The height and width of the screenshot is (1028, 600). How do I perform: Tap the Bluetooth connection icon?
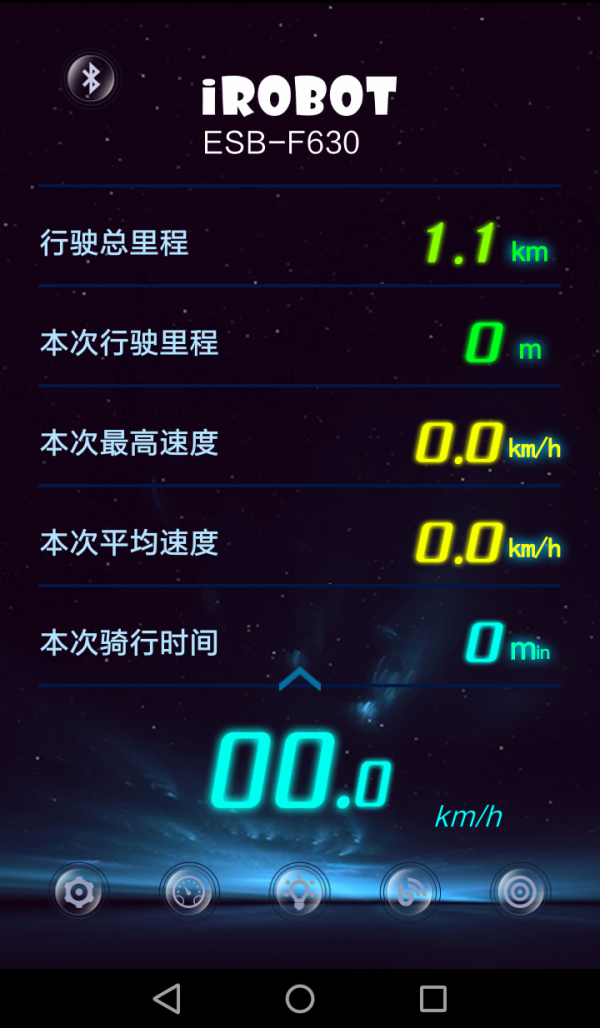pos(91,79)
